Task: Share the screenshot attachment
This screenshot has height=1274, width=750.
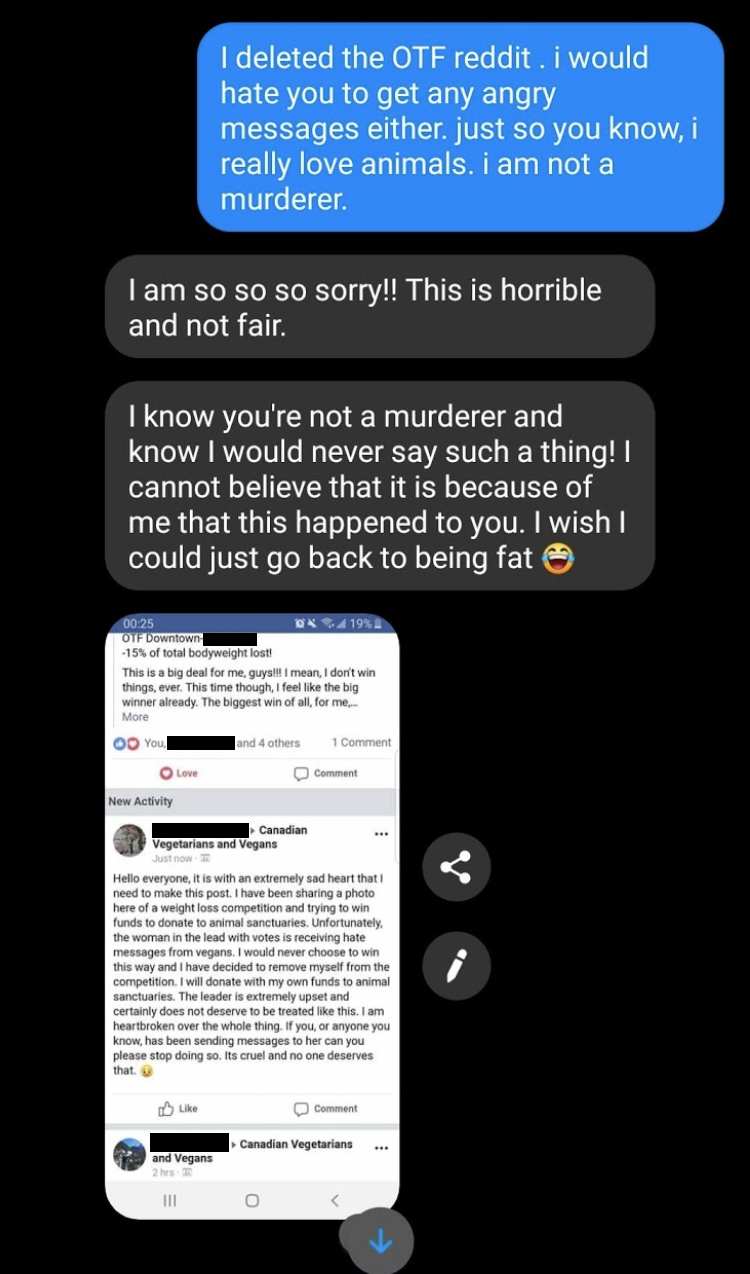Action: click(x=456, y=868)
